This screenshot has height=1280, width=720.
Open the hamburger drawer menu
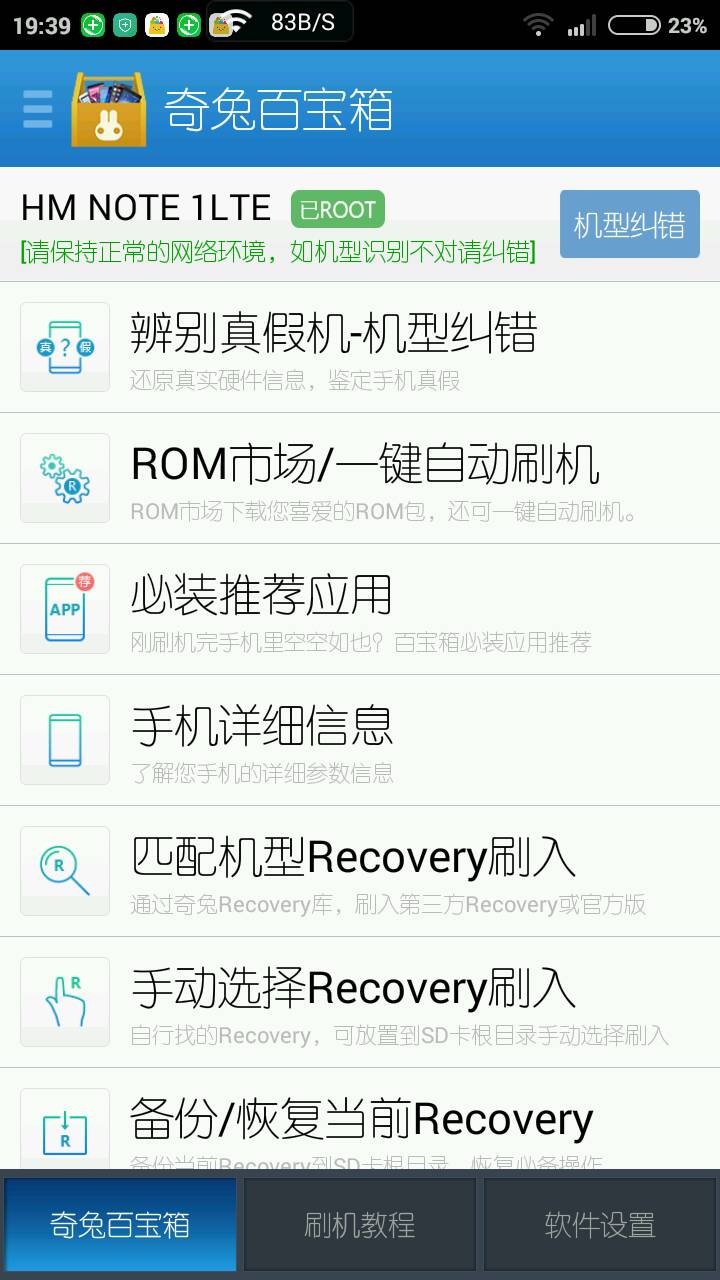37,109
